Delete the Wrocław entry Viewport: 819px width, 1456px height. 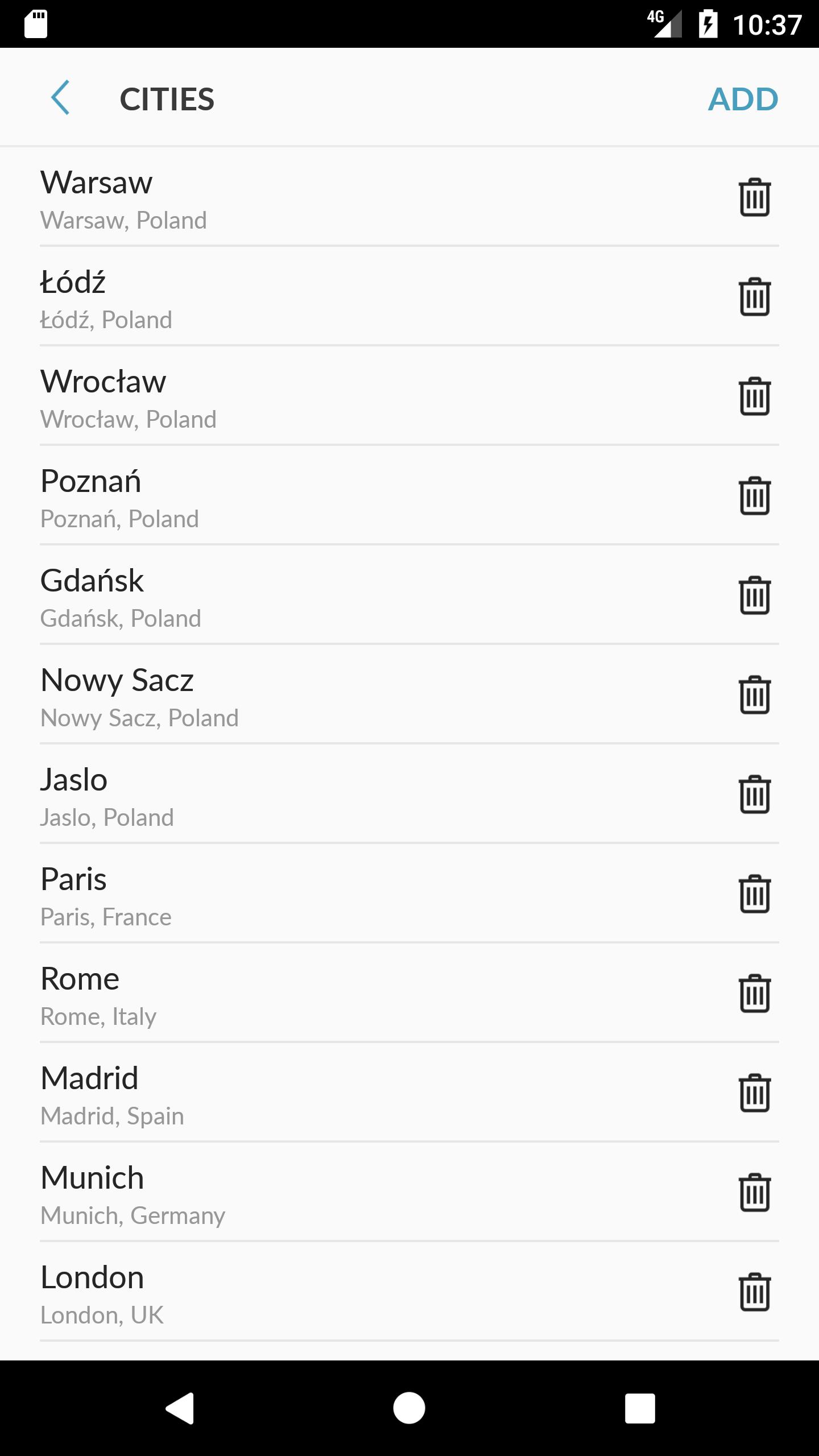tap(755, 396)
